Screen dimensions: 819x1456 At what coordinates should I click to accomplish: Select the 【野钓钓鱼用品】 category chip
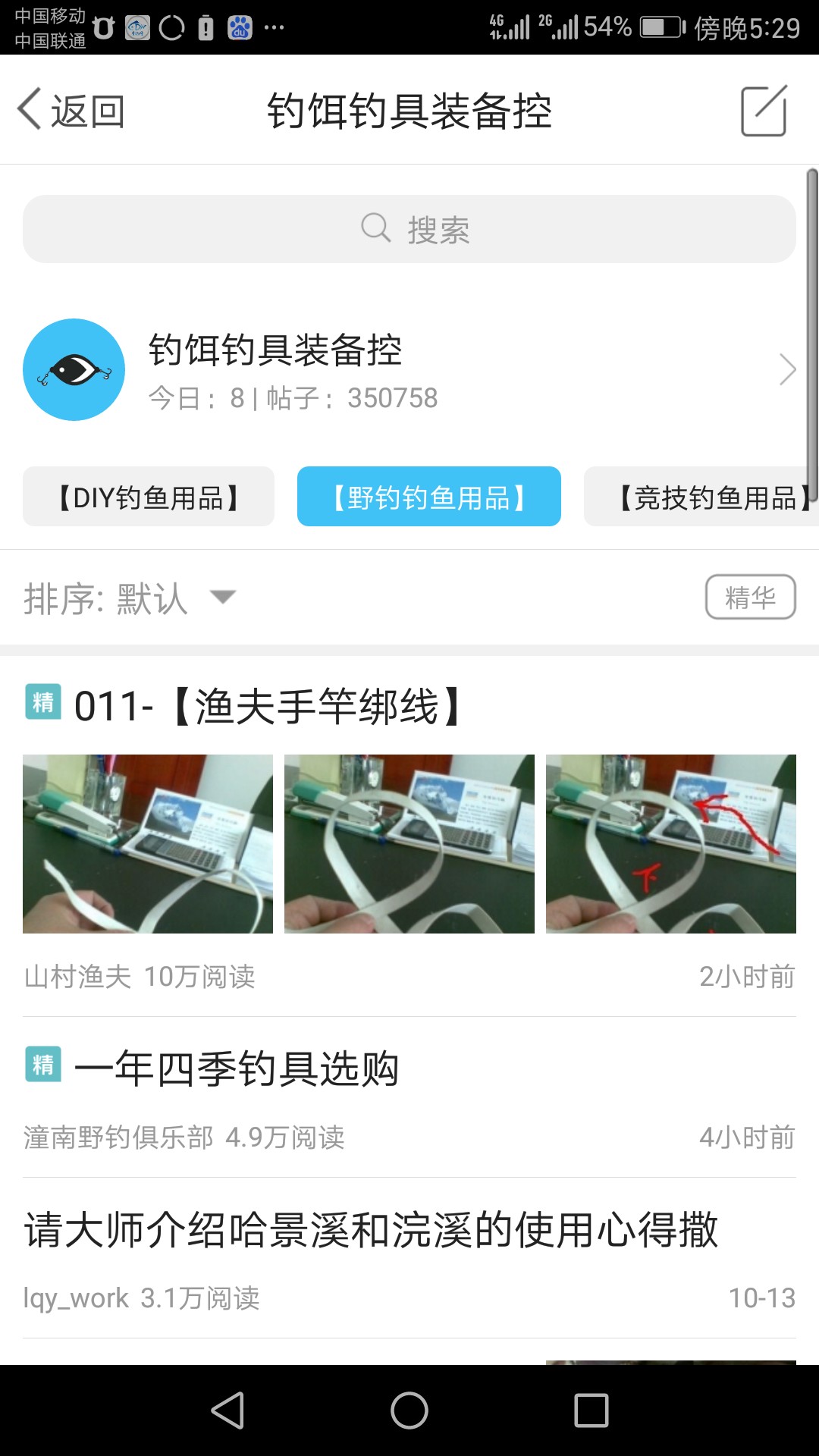click(x=429, y=497)
